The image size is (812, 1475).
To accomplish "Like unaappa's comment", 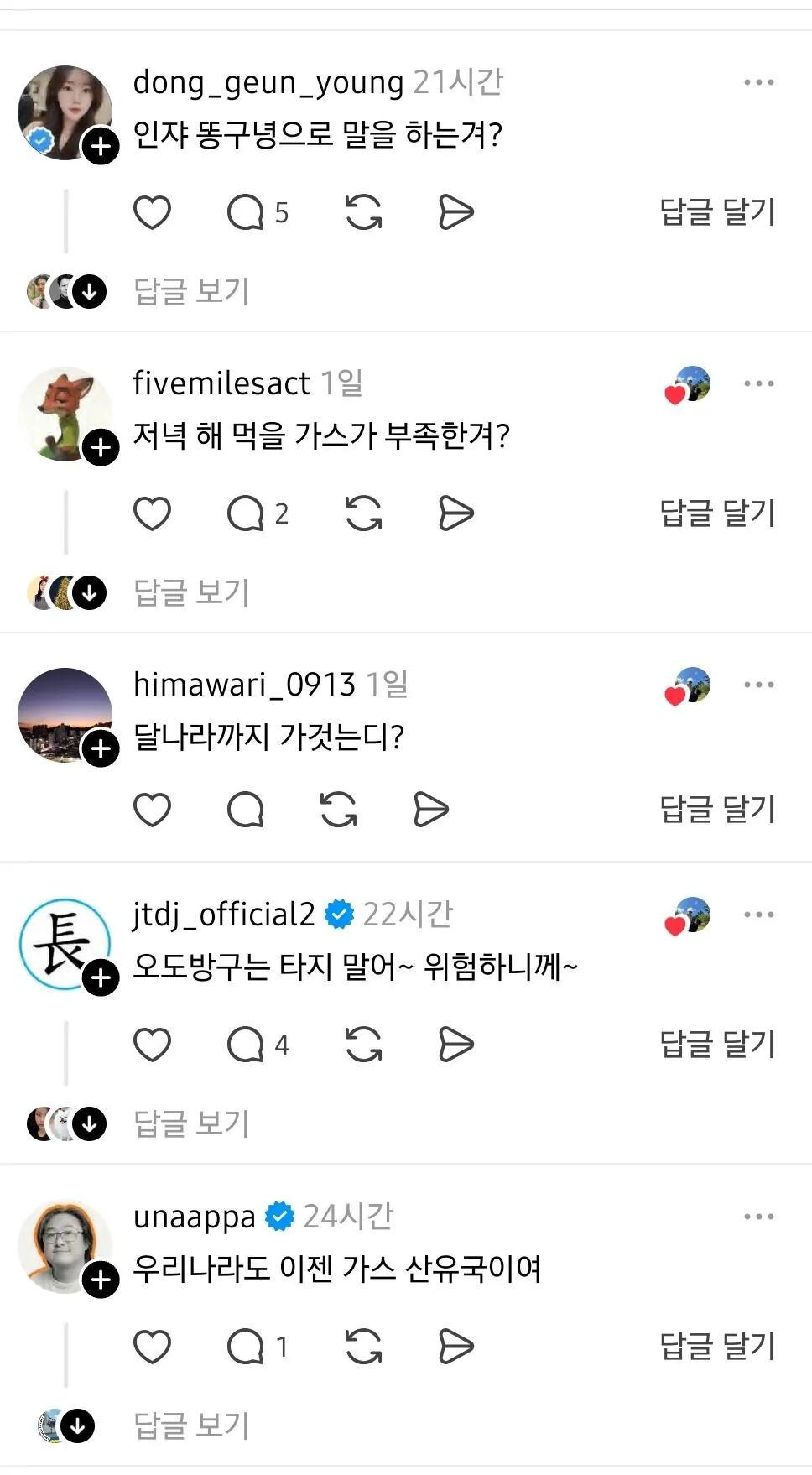I will click(x=152, y=1347).
